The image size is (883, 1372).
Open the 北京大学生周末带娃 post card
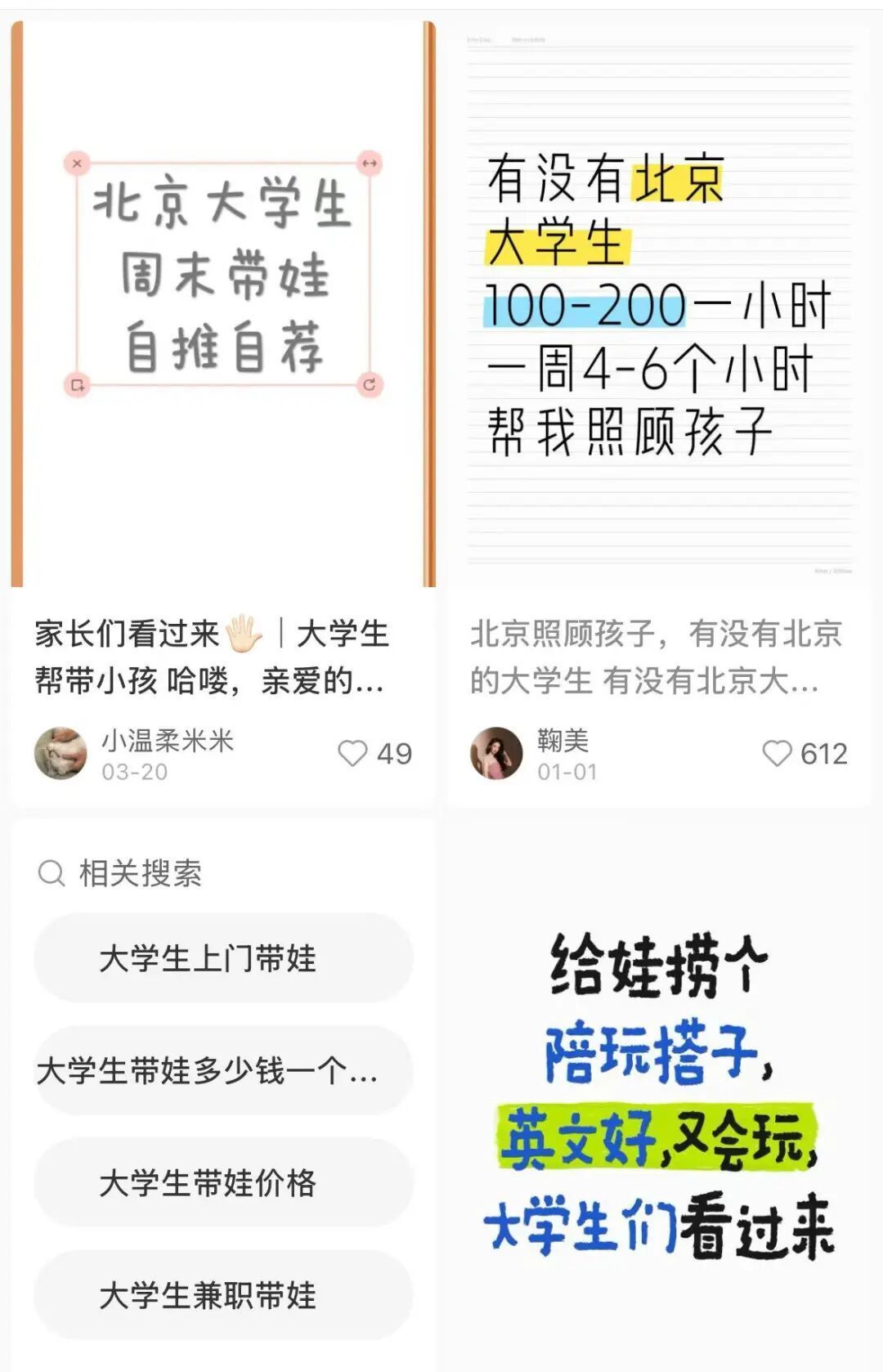tap(222, 304)
